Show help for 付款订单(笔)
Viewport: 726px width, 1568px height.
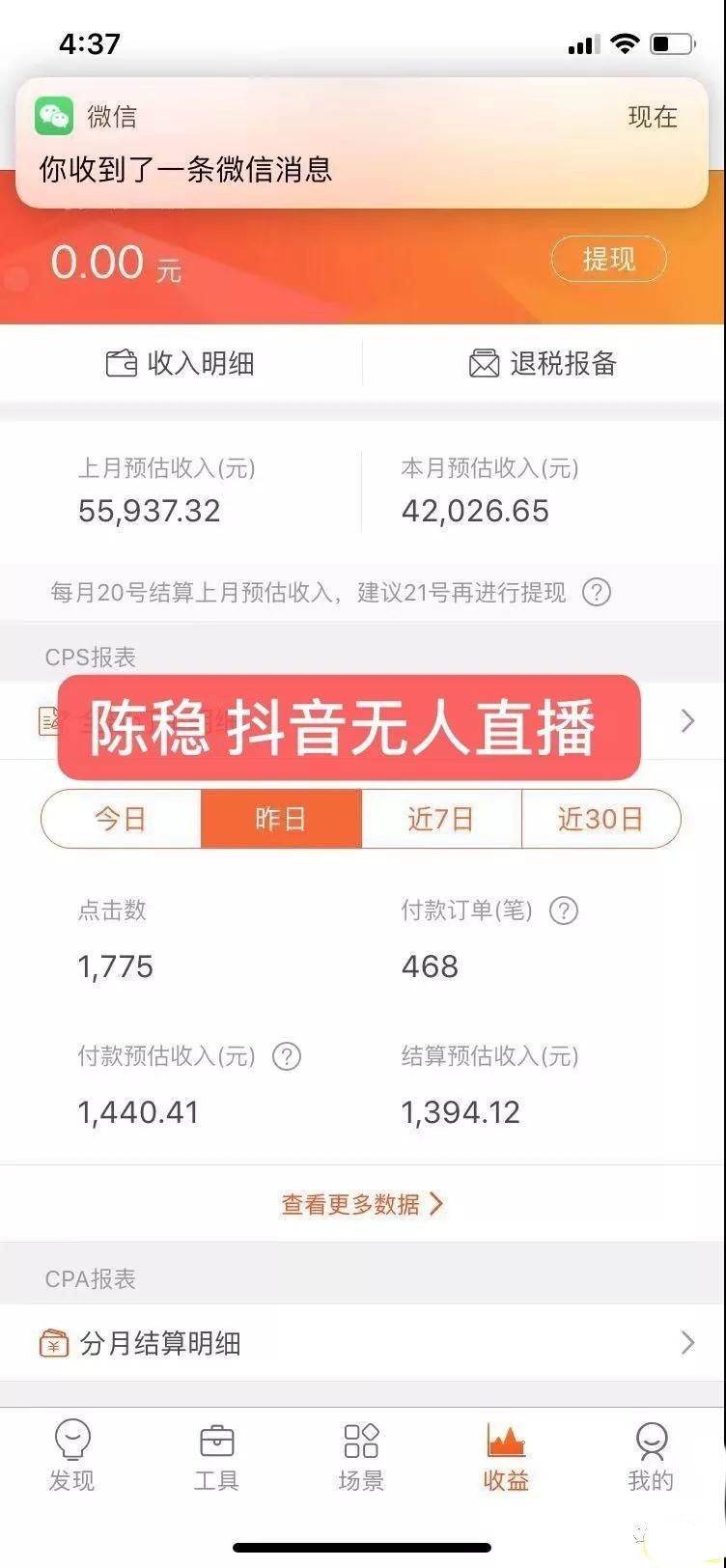pyautogui.click(x=563, y=910)
